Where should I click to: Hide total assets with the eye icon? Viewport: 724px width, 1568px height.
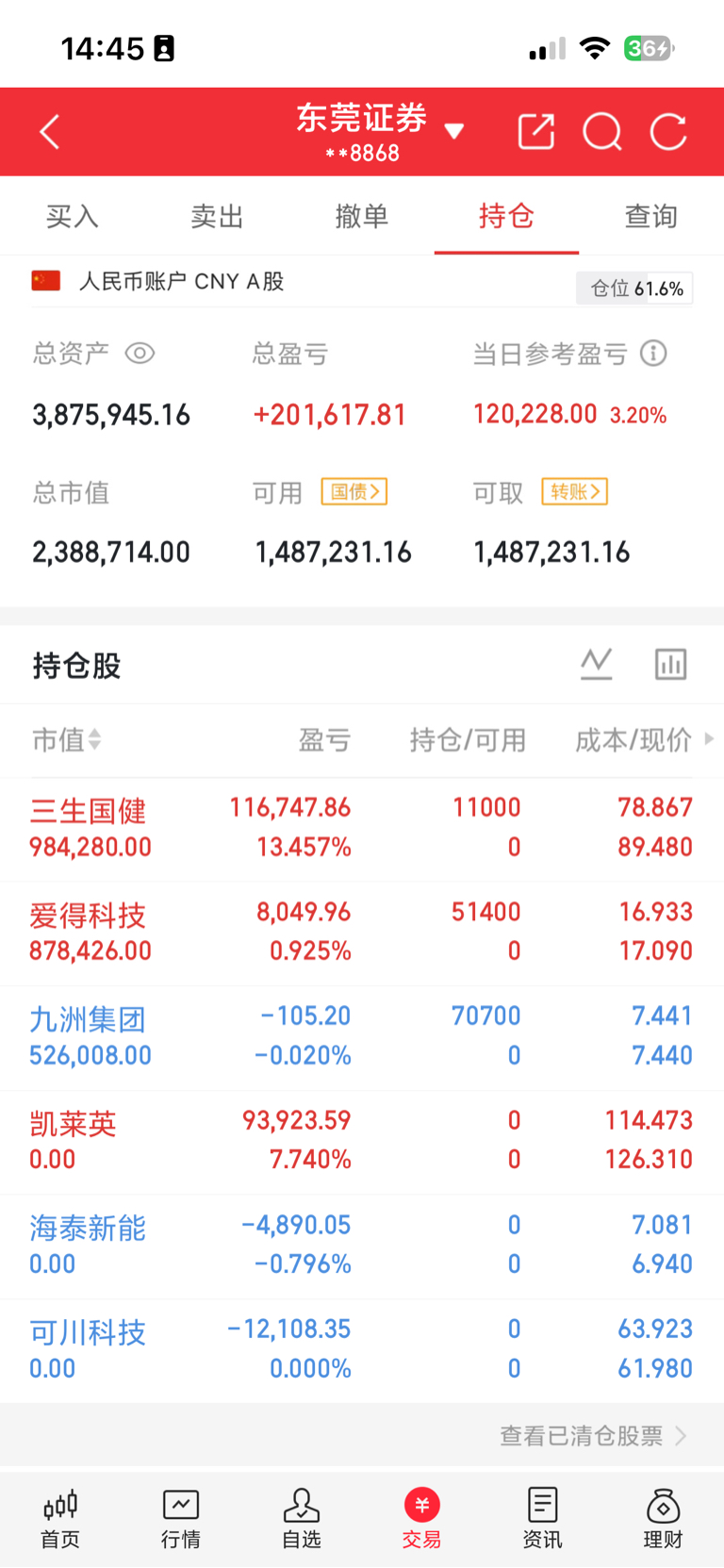[140, 354]
